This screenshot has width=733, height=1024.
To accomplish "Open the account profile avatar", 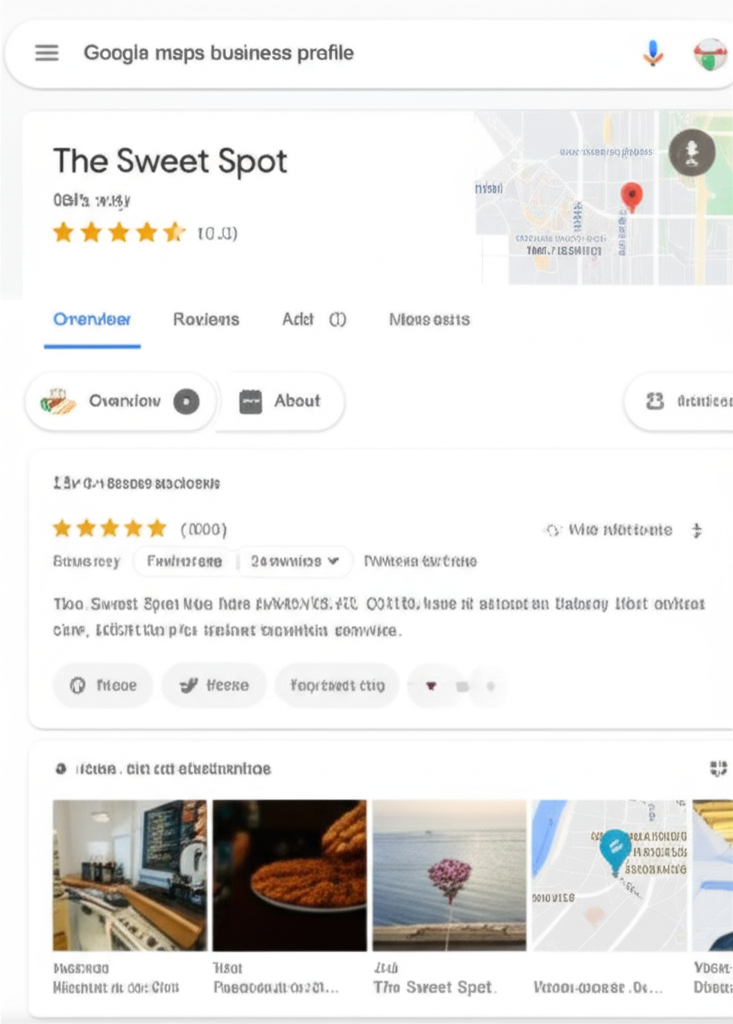I will 710,54.
